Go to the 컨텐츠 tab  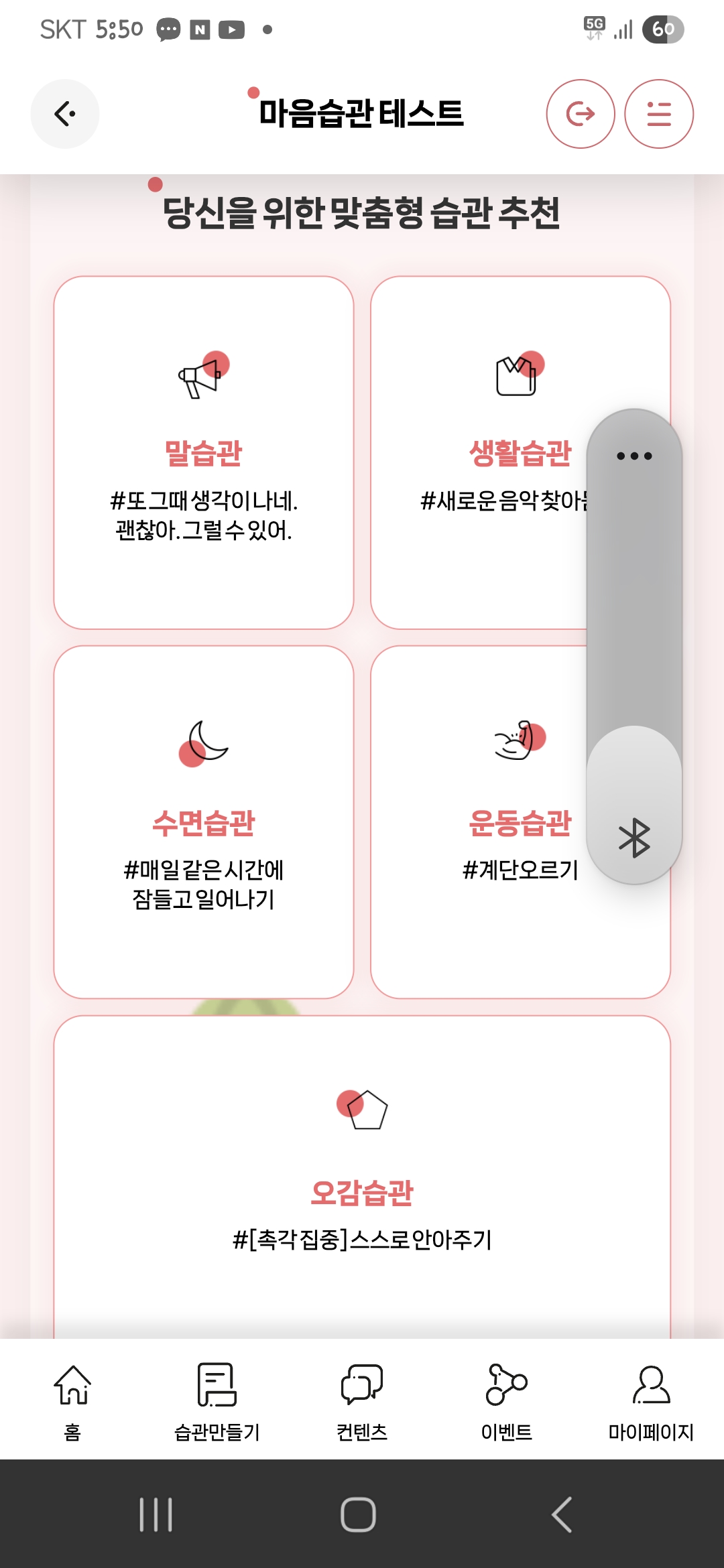tap(362, 1400)
